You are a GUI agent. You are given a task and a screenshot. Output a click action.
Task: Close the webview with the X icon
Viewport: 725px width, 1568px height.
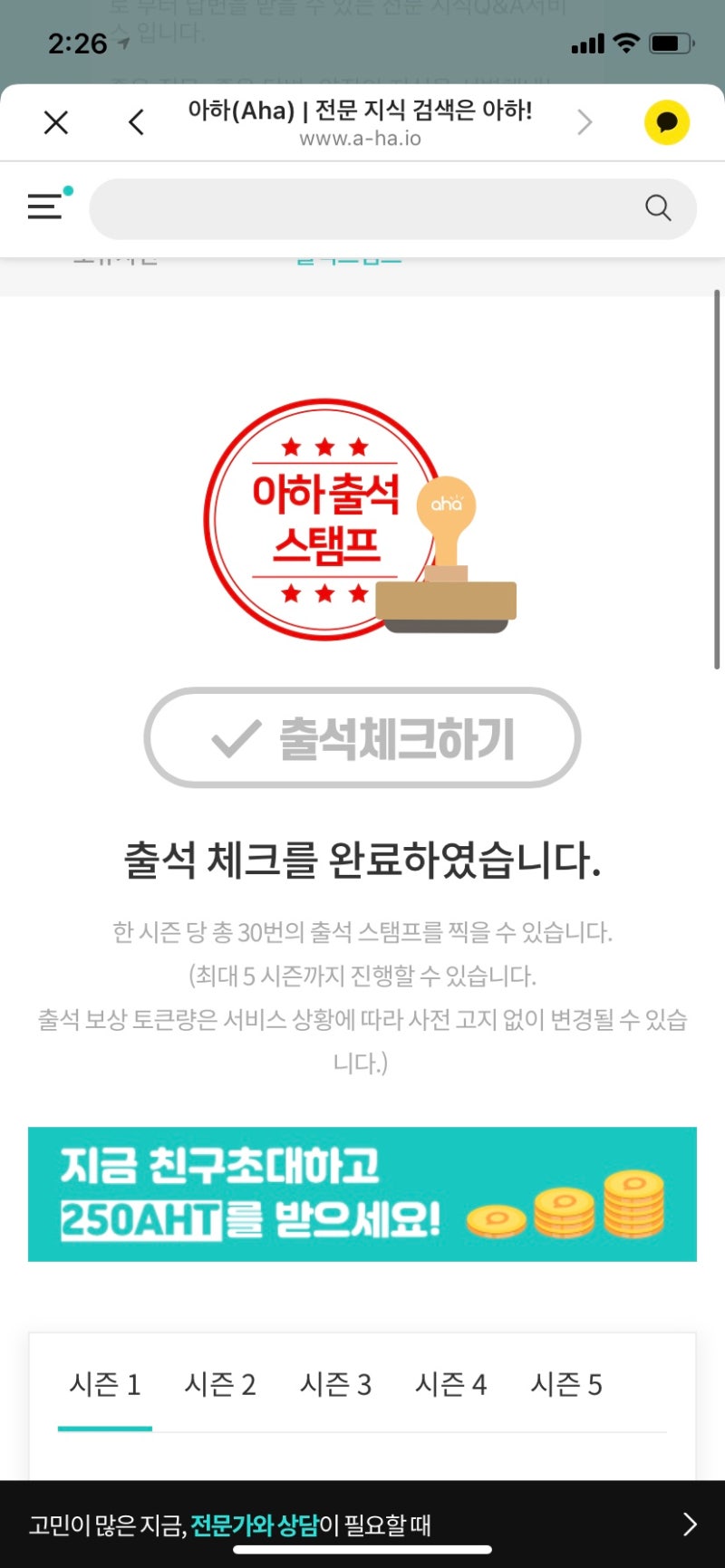click(55, 121)
